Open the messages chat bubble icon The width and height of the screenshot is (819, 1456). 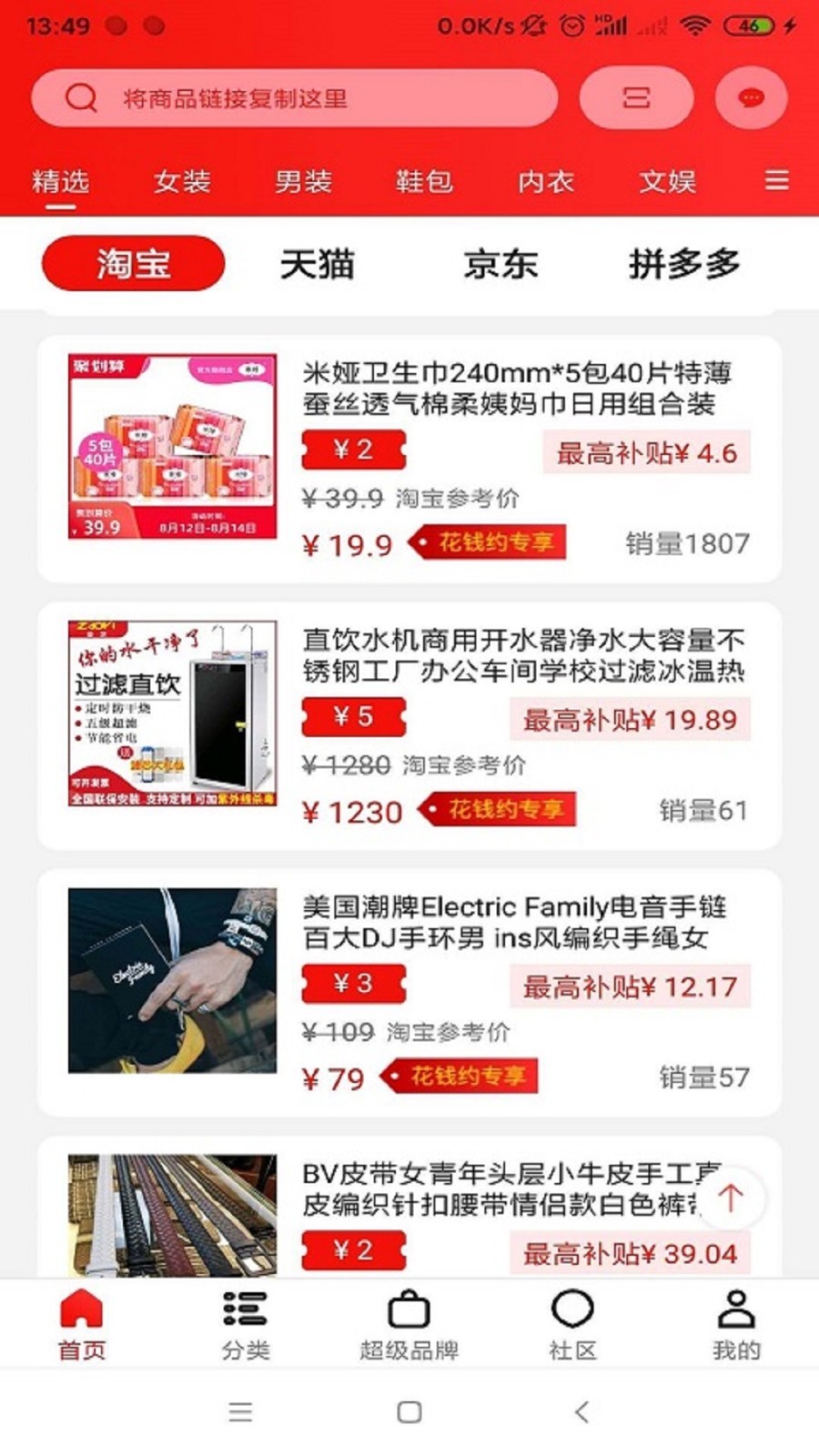point(751,98)
